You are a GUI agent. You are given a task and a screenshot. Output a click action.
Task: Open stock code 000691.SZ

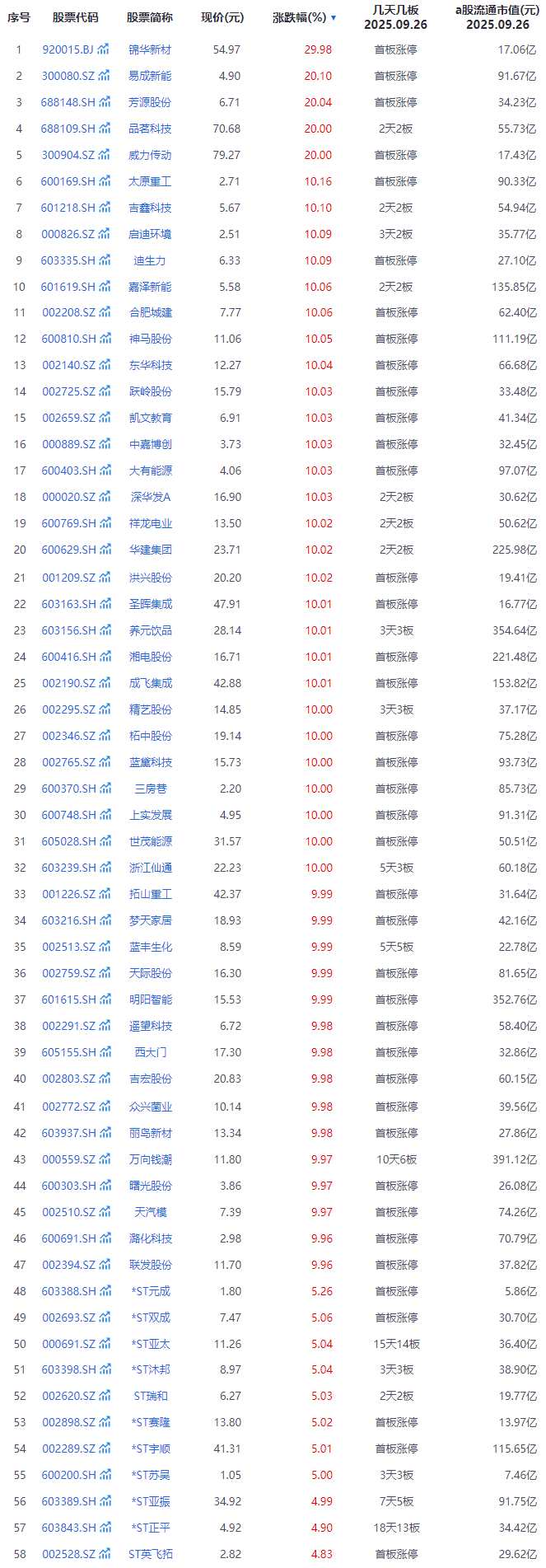pos(68,1344)
